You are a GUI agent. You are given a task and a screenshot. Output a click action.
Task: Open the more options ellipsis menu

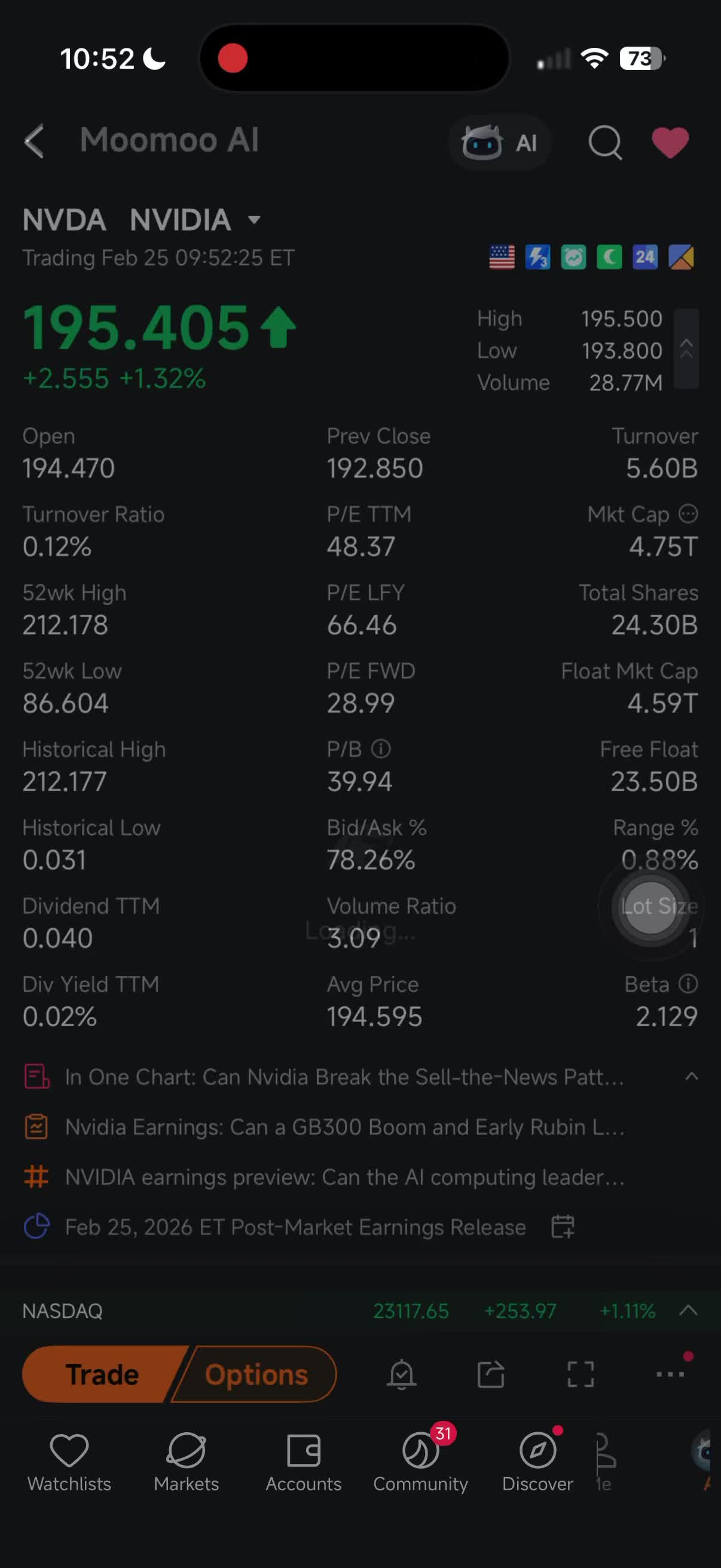click(x=670, y=1374)
